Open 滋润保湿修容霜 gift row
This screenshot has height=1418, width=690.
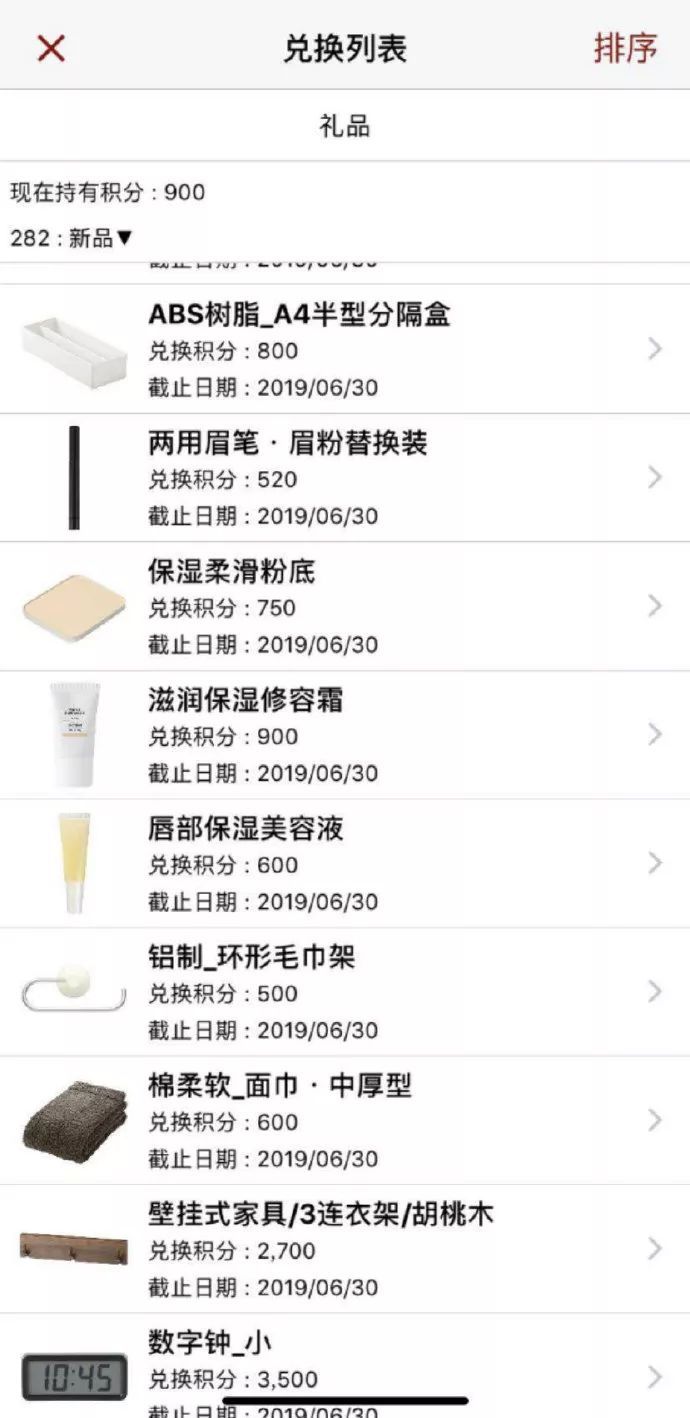tap(345, 735)
